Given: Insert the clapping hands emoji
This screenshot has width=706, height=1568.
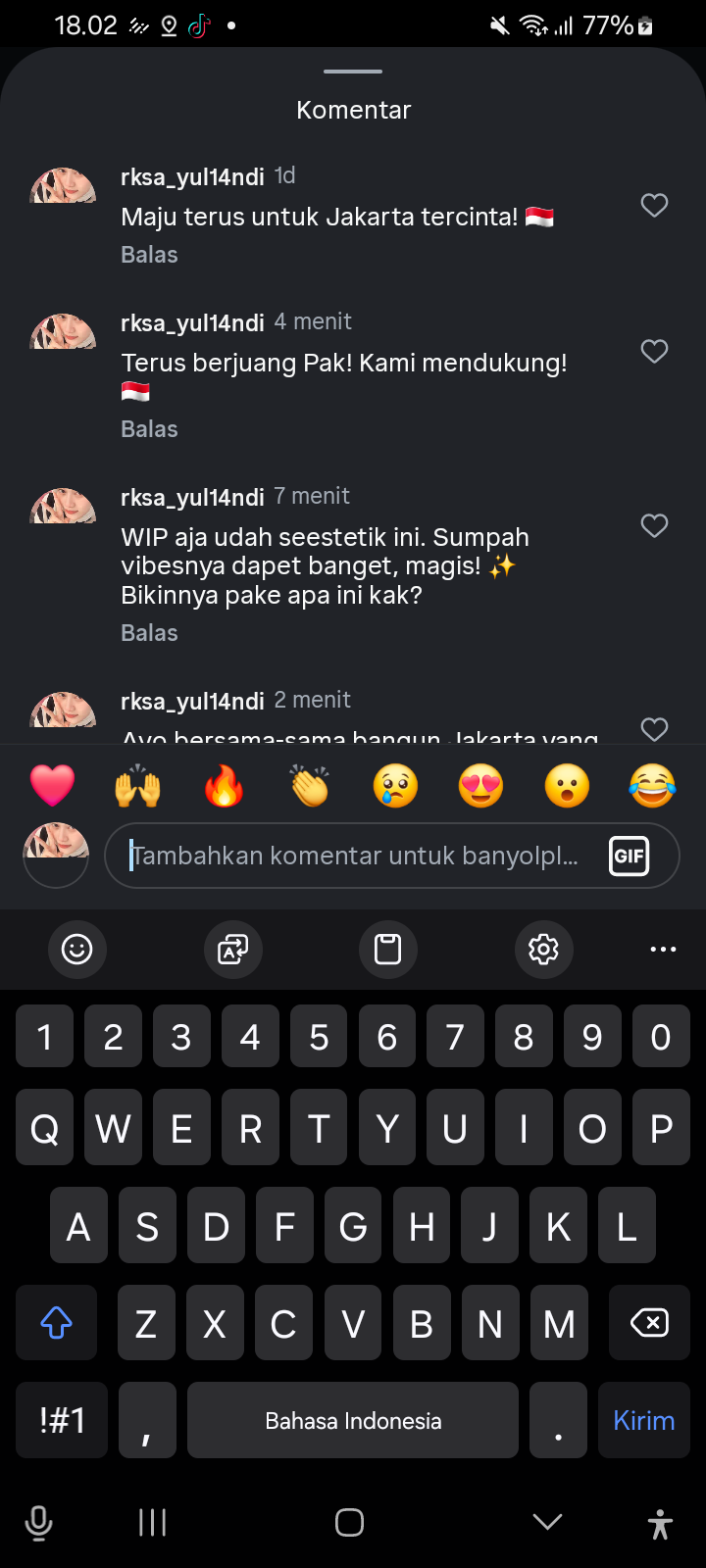Looking at the screenshot, I should point(310,786).
